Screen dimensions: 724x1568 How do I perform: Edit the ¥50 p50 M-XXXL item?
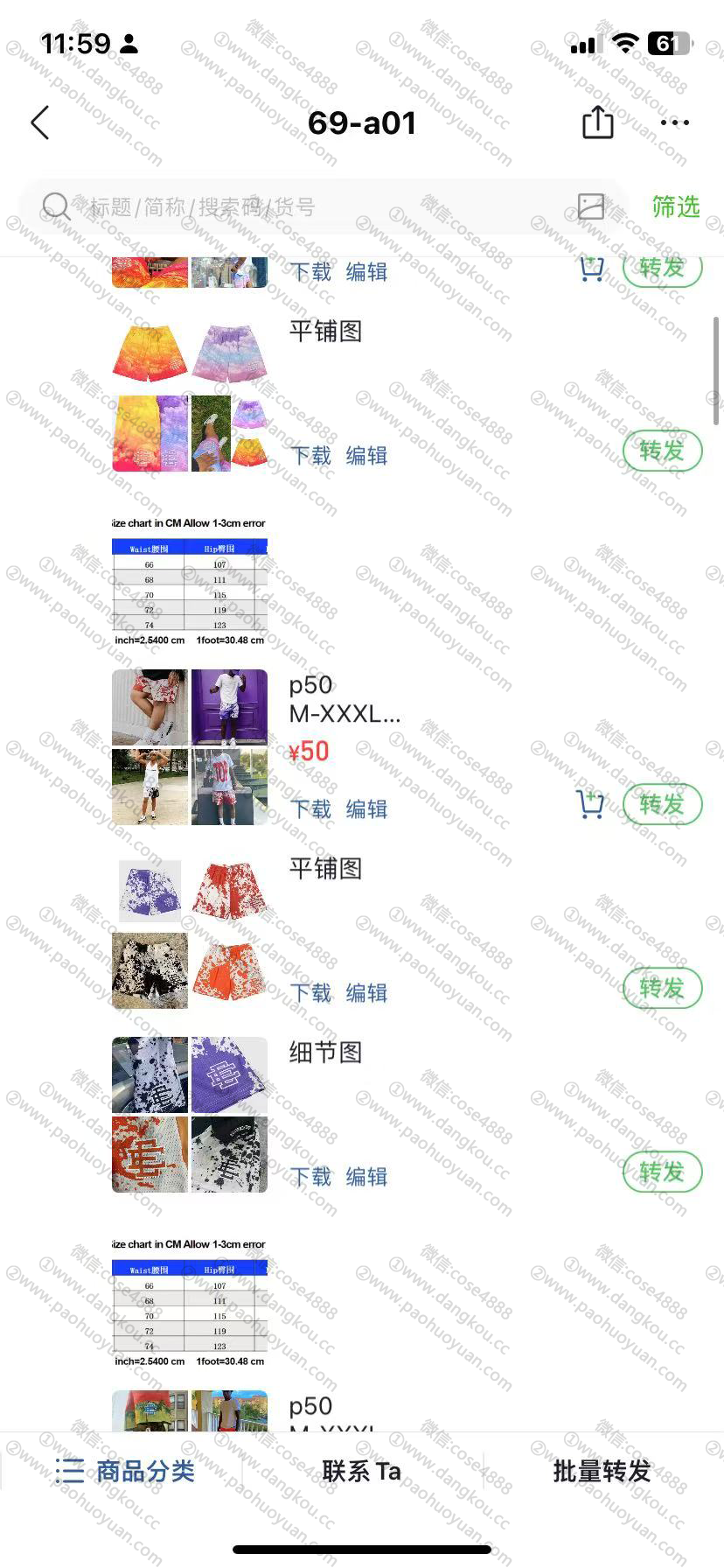pyautogui.click(x=366, y=809)
